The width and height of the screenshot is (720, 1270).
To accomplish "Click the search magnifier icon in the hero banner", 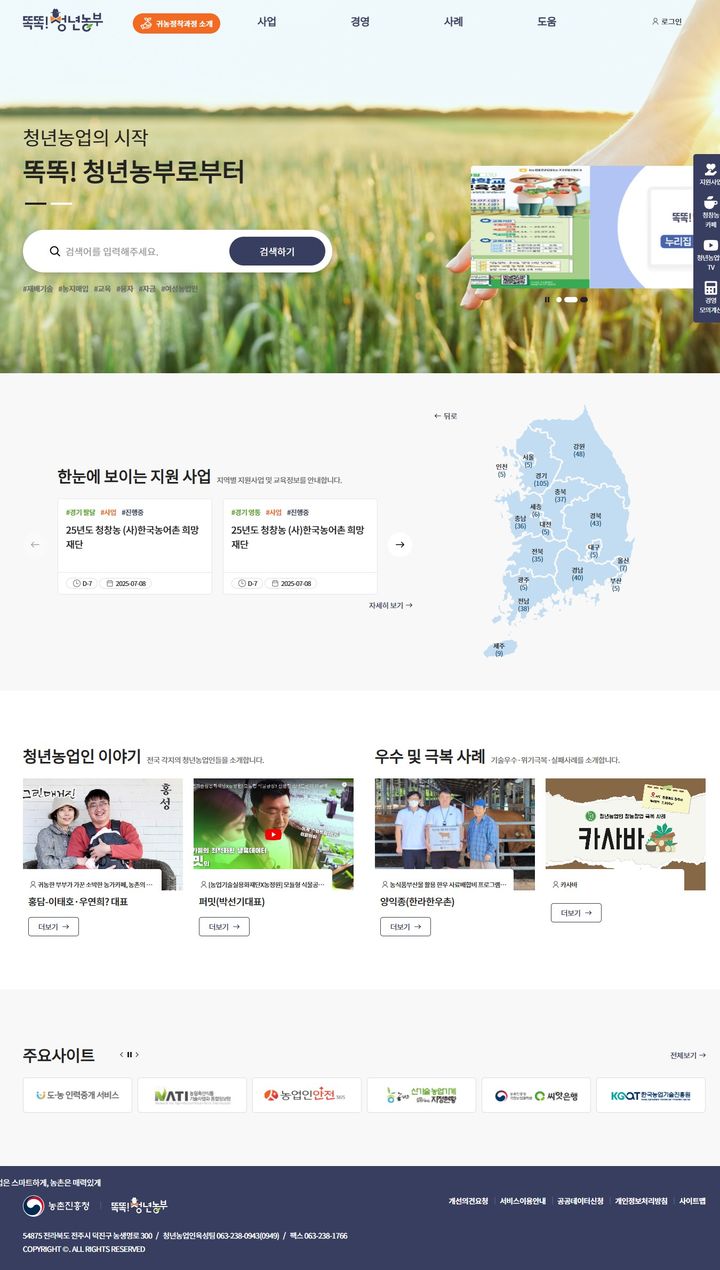I will pyautogui.click(x=53, y=251).
